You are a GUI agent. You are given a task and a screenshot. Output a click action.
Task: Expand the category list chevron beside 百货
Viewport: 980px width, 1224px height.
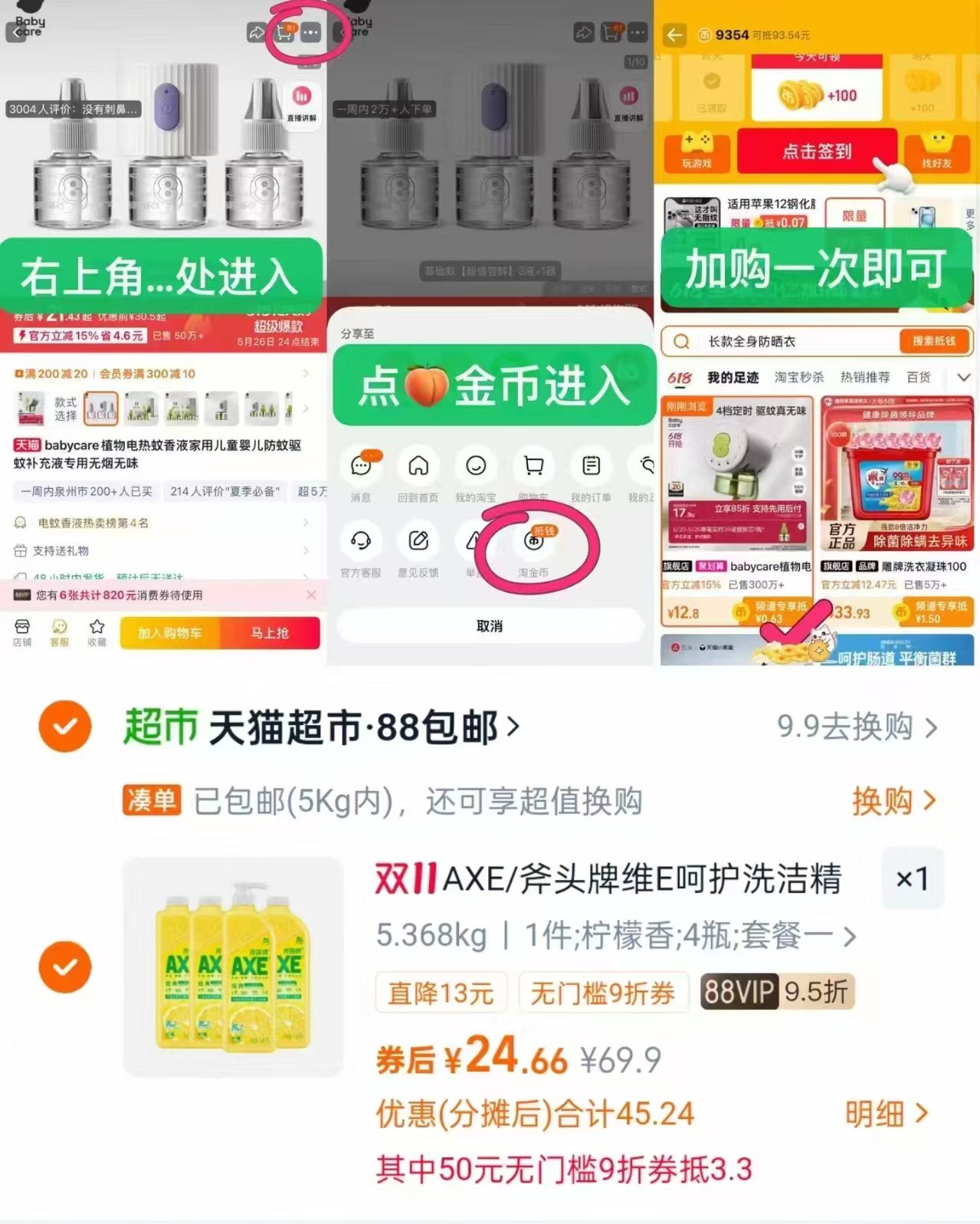click(963, 376)
